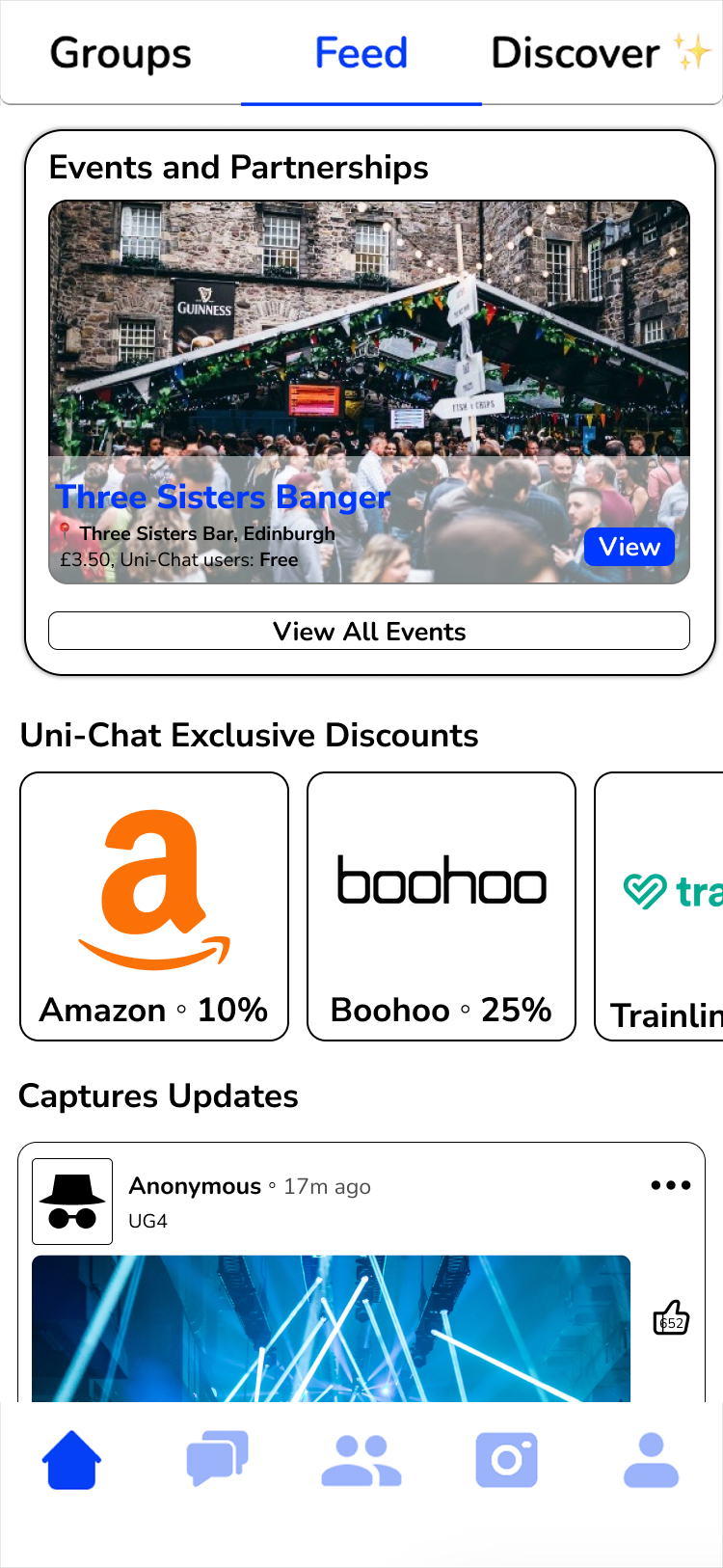Select the Feed tab
Image resolution: width=723 pixels, height=1568 pixels.
coord(361,53)
